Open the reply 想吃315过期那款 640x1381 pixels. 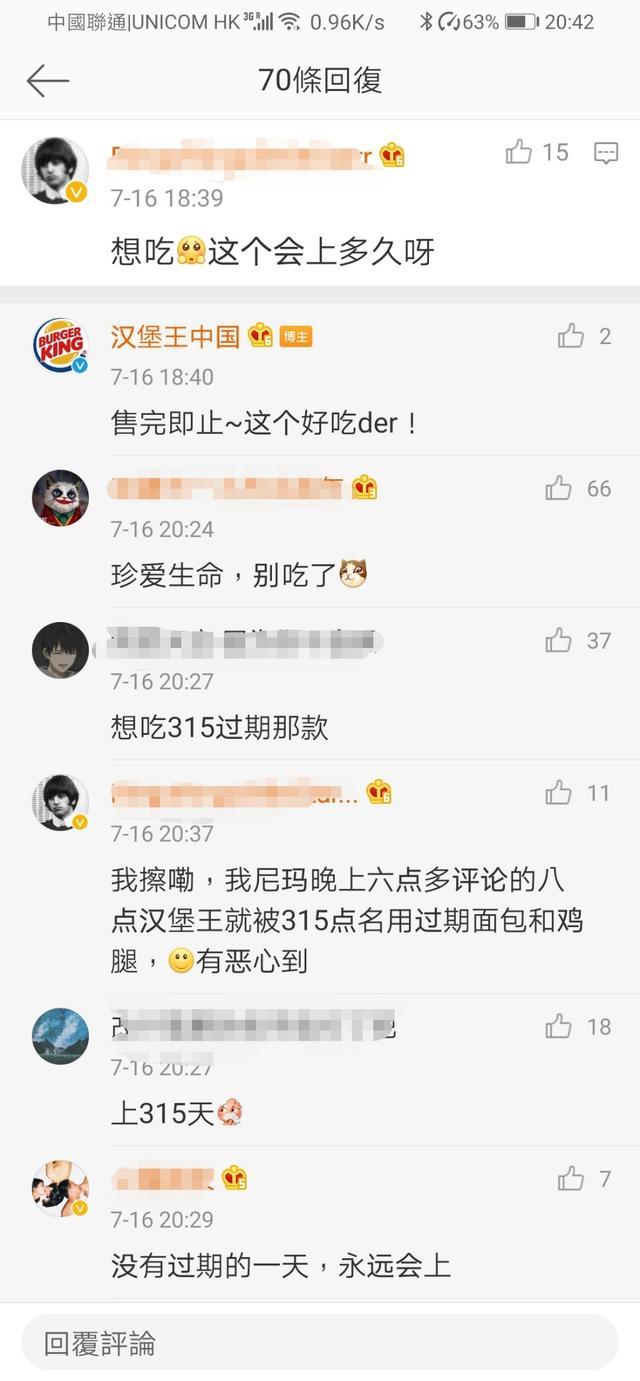tap(219, 727)
